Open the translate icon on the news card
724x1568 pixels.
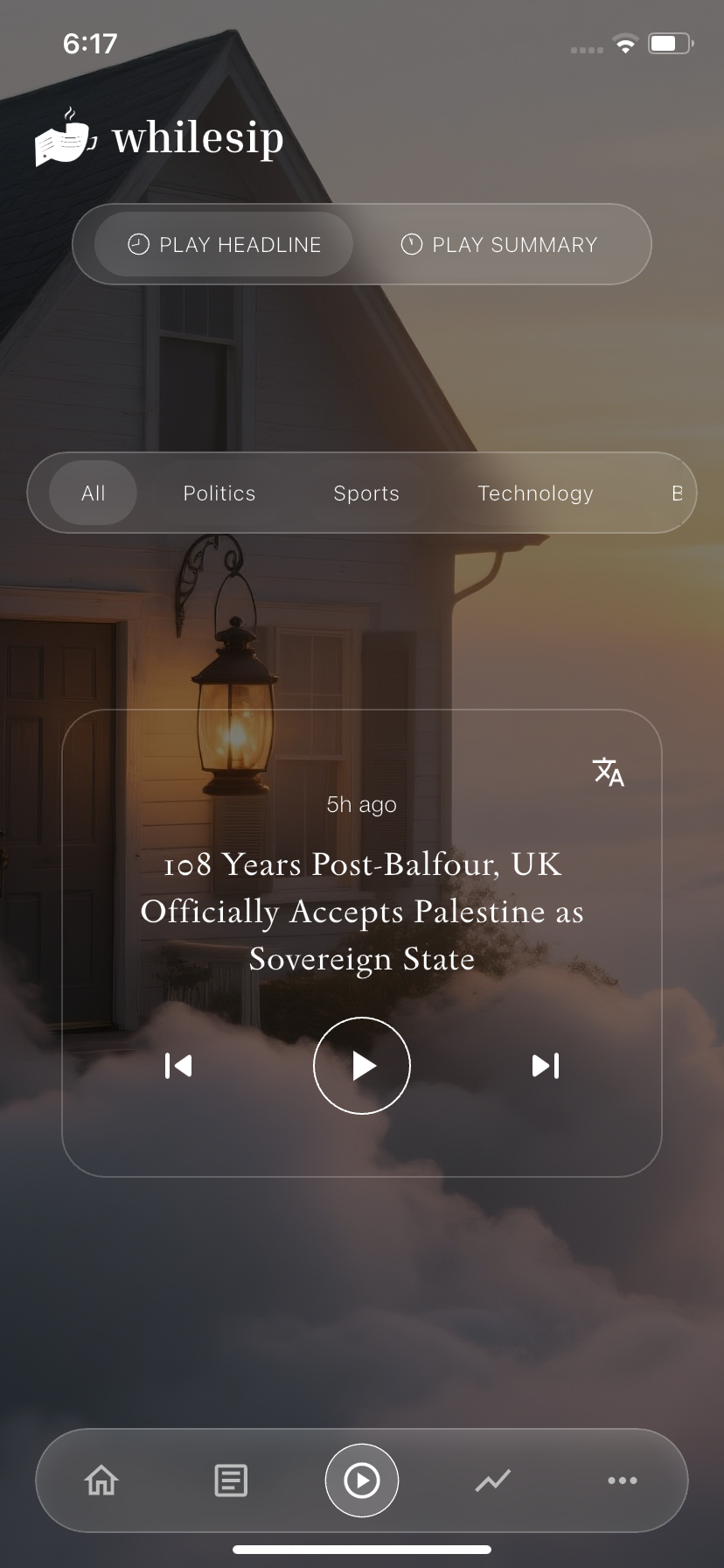click(x=609, y=772)
